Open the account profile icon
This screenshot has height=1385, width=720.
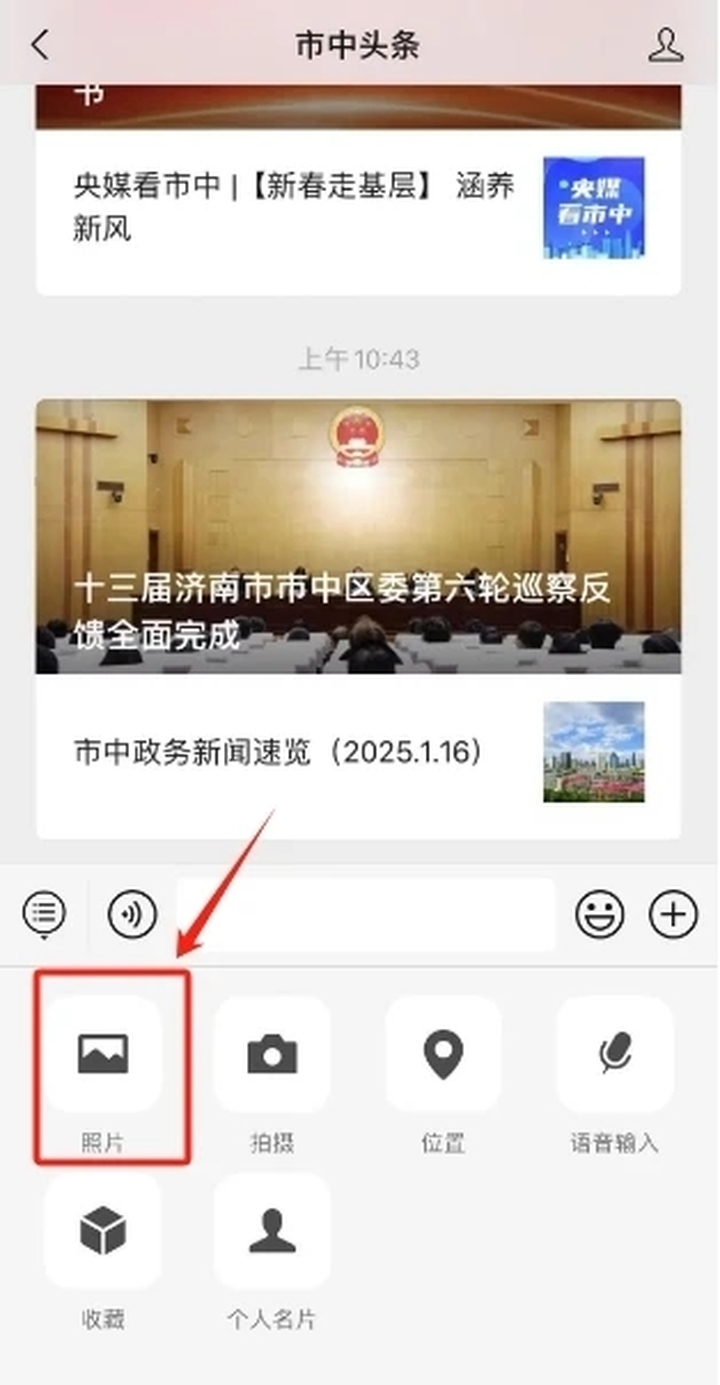666,45
